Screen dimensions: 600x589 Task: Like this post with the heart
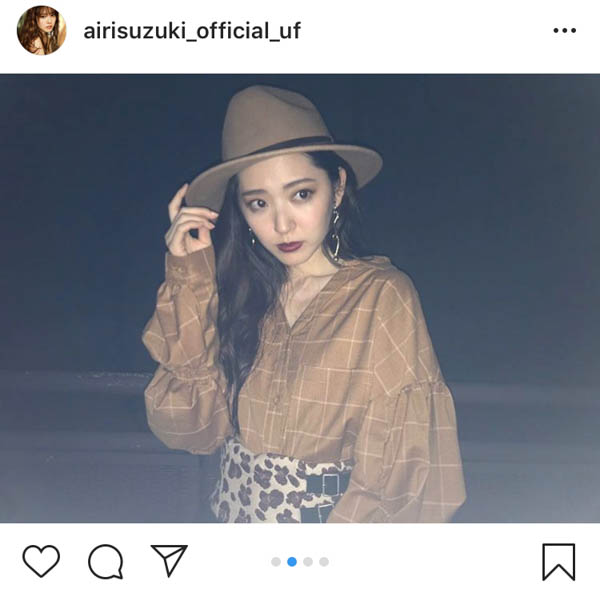(x=41, y=561)
